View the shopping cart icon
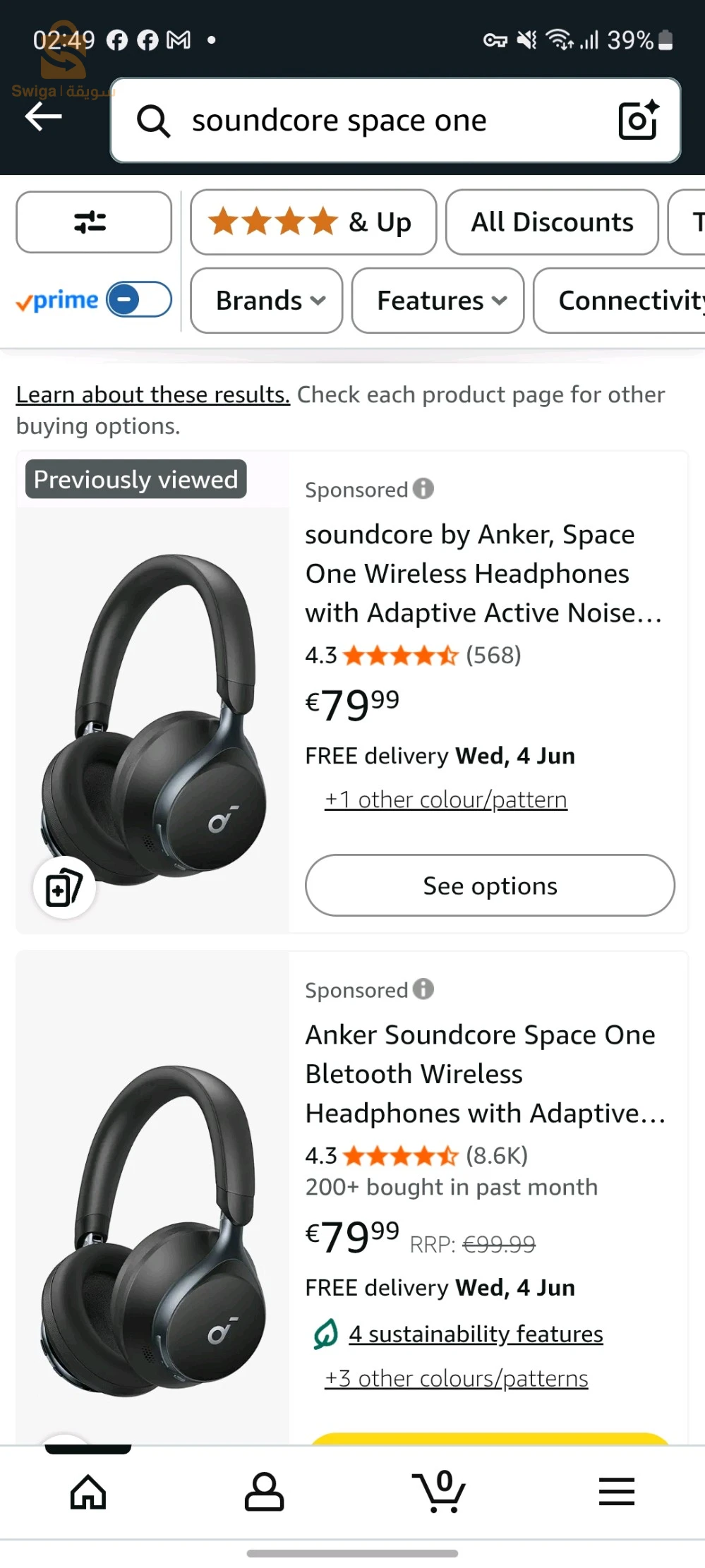The width and height of the screenshot is (705, 1568). [440, 1492]
